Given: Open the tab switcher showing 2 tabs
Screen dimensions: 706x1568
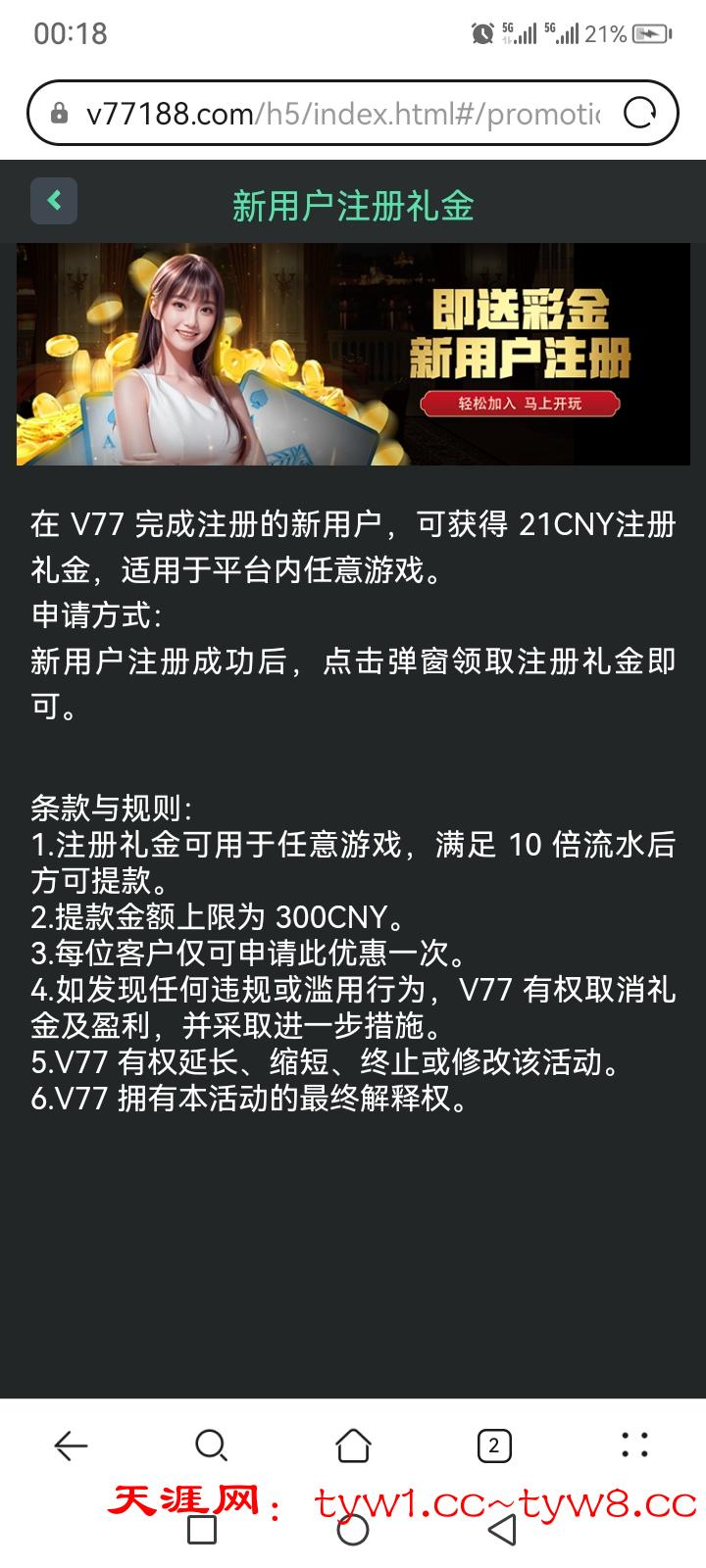Looking at the screenshot, I should pyautogui.click(x=494, y=1445).
